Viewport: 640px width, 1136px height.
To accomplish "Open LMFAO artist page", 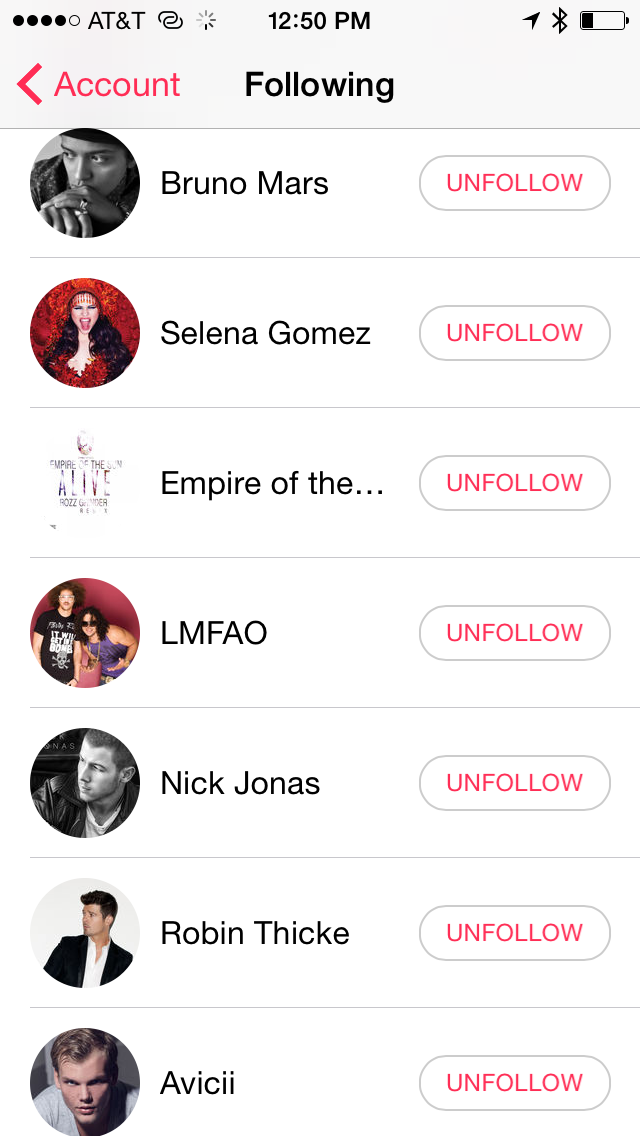I will [214, 633].
